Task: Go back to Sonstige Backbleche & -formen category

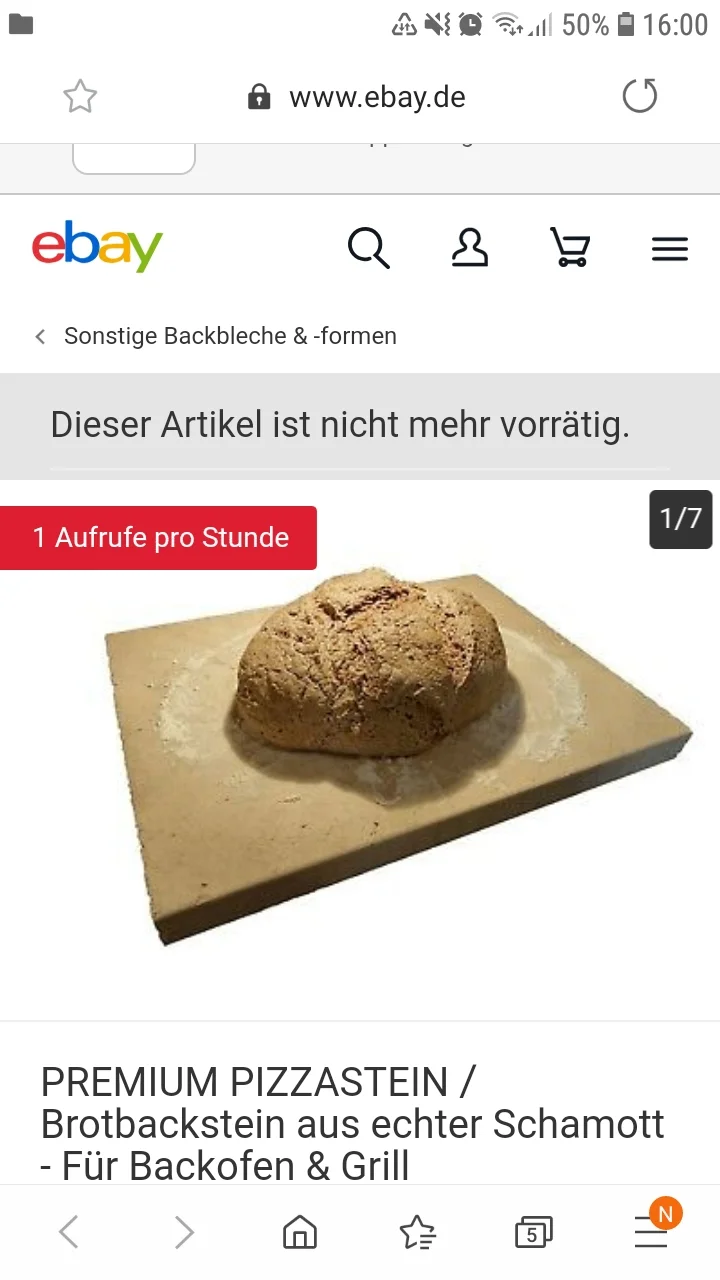Action: pyautogui.click(x=229, y=336)
